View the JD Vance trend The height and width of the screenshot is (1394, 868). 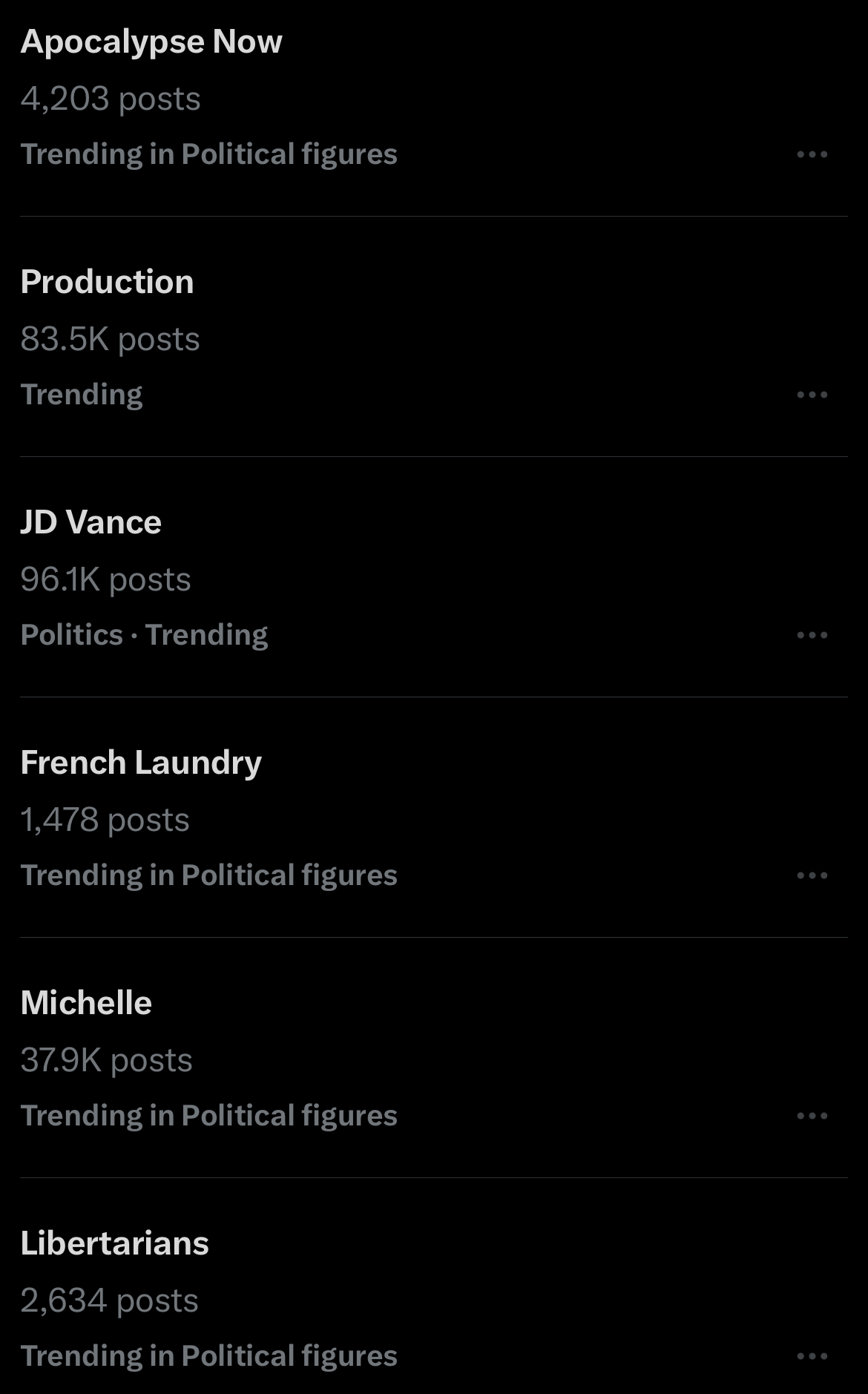91,523
